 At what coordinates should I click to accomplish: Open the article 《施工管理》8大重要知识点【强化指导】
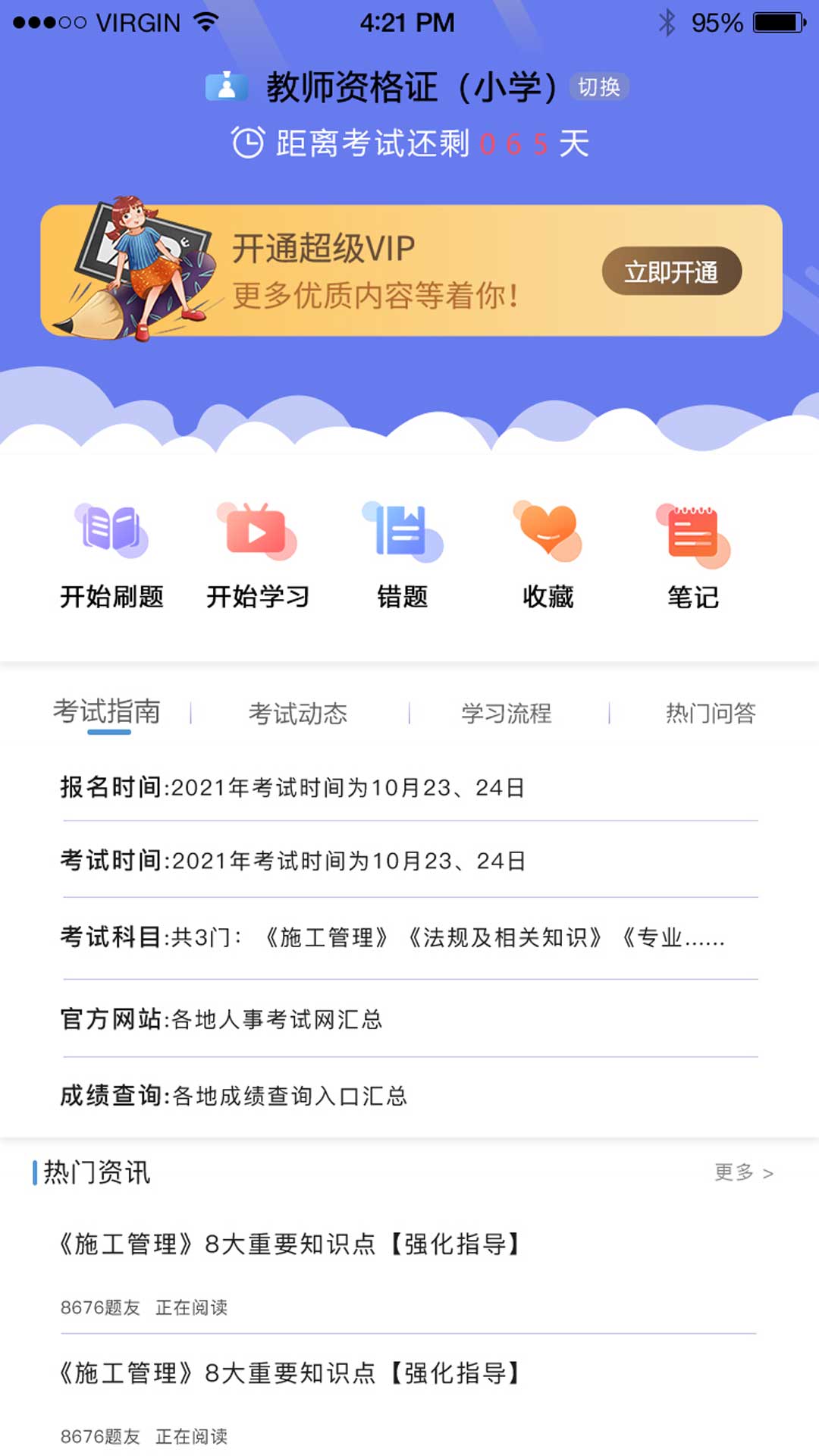(290, 1241)
